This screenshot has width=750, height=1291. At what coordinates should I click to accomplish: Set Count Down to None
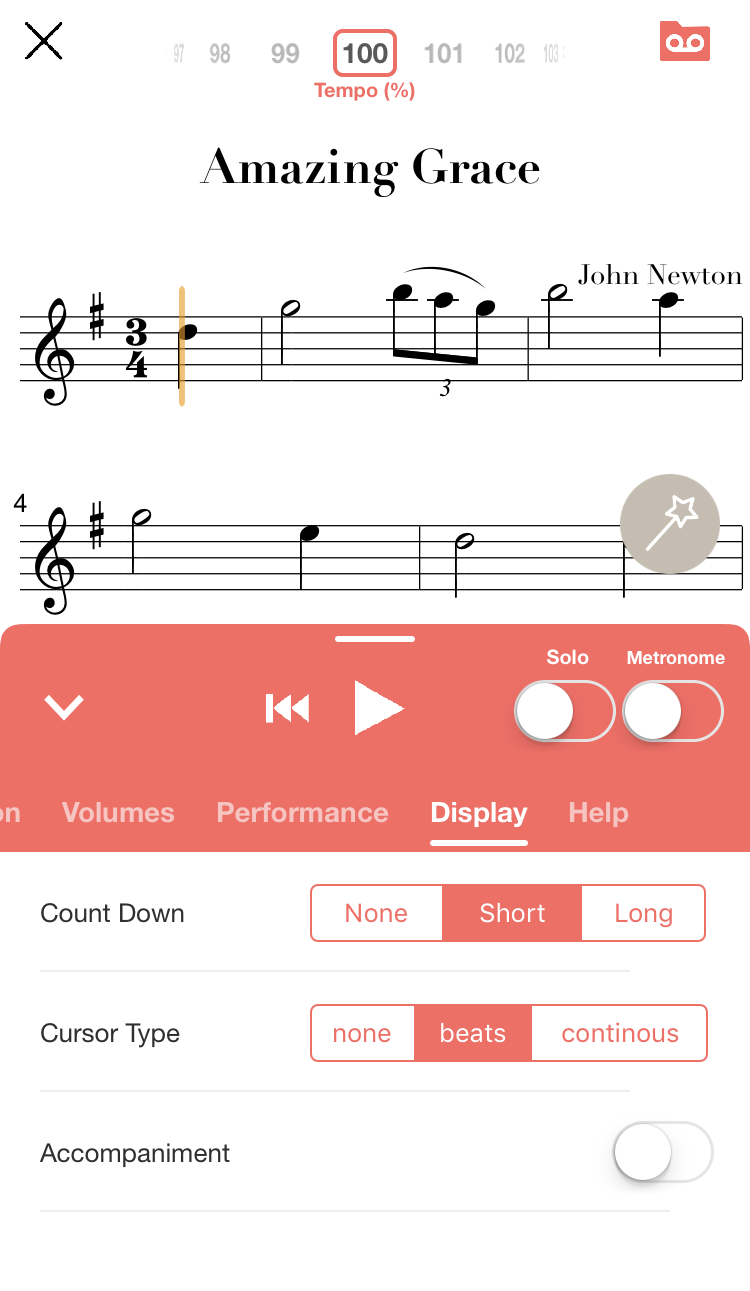pyautogui.click(x=377, y=913)
